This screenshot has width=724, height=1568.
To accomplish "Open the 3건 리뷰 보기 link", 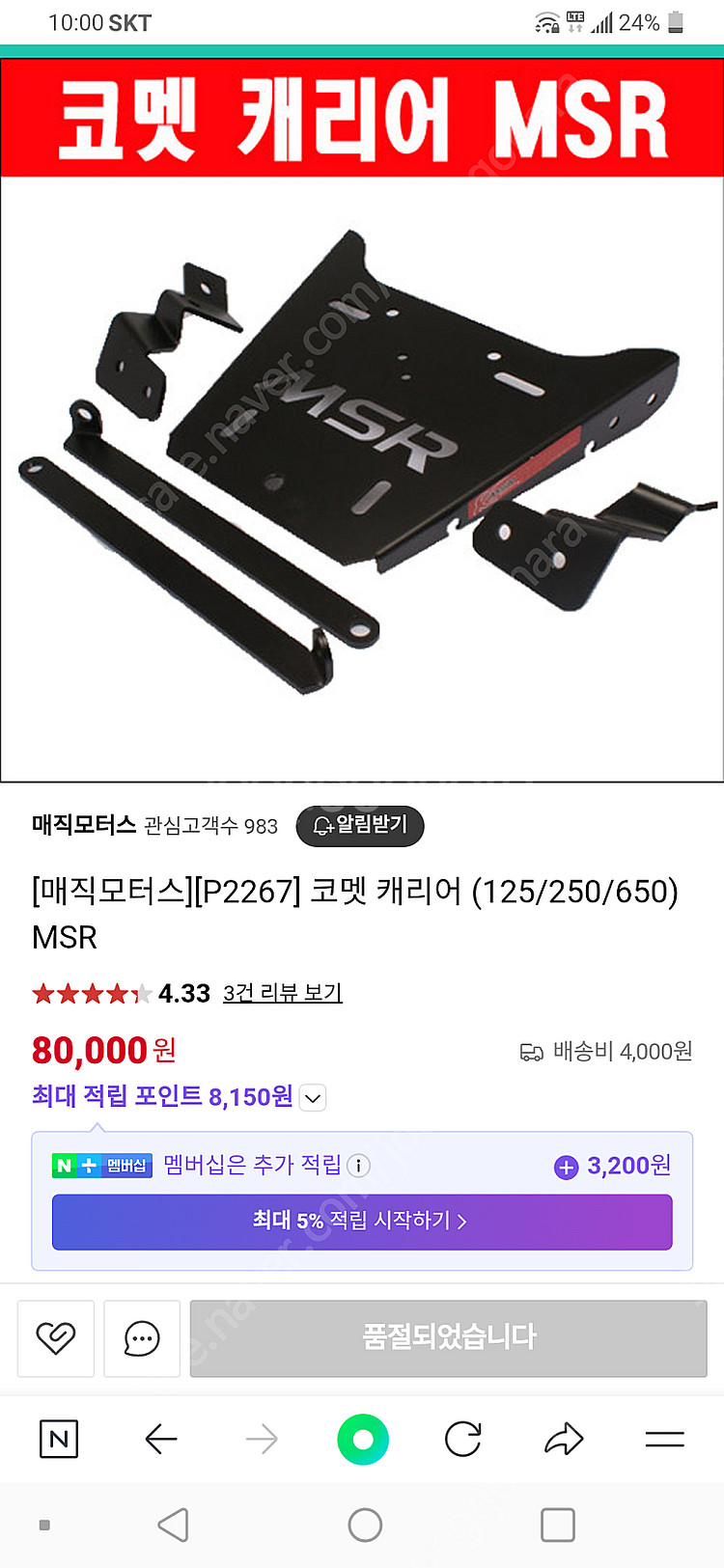I will pyautogui.click(x=283, y=993).
